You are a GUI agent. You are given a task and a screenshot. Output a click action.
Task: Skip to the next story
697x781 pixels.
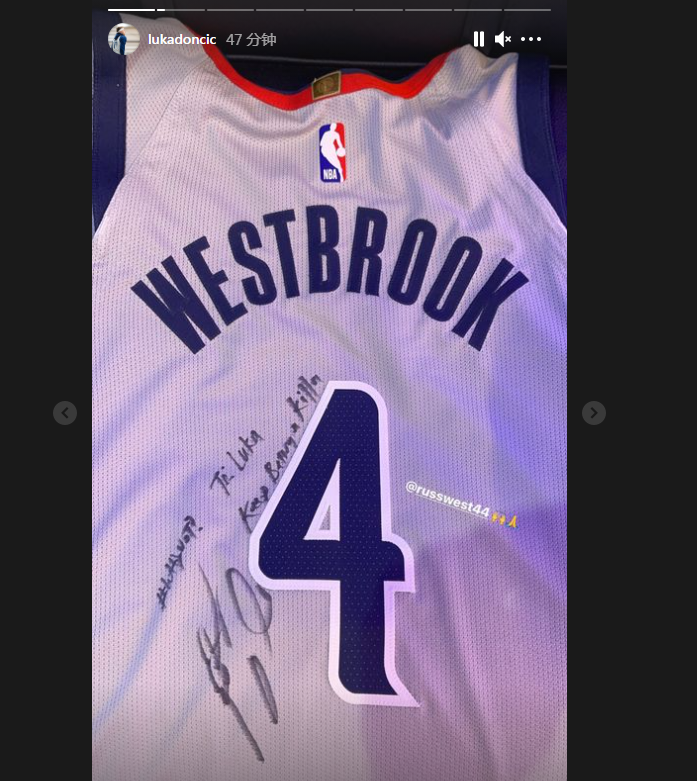tap(594, 413)
